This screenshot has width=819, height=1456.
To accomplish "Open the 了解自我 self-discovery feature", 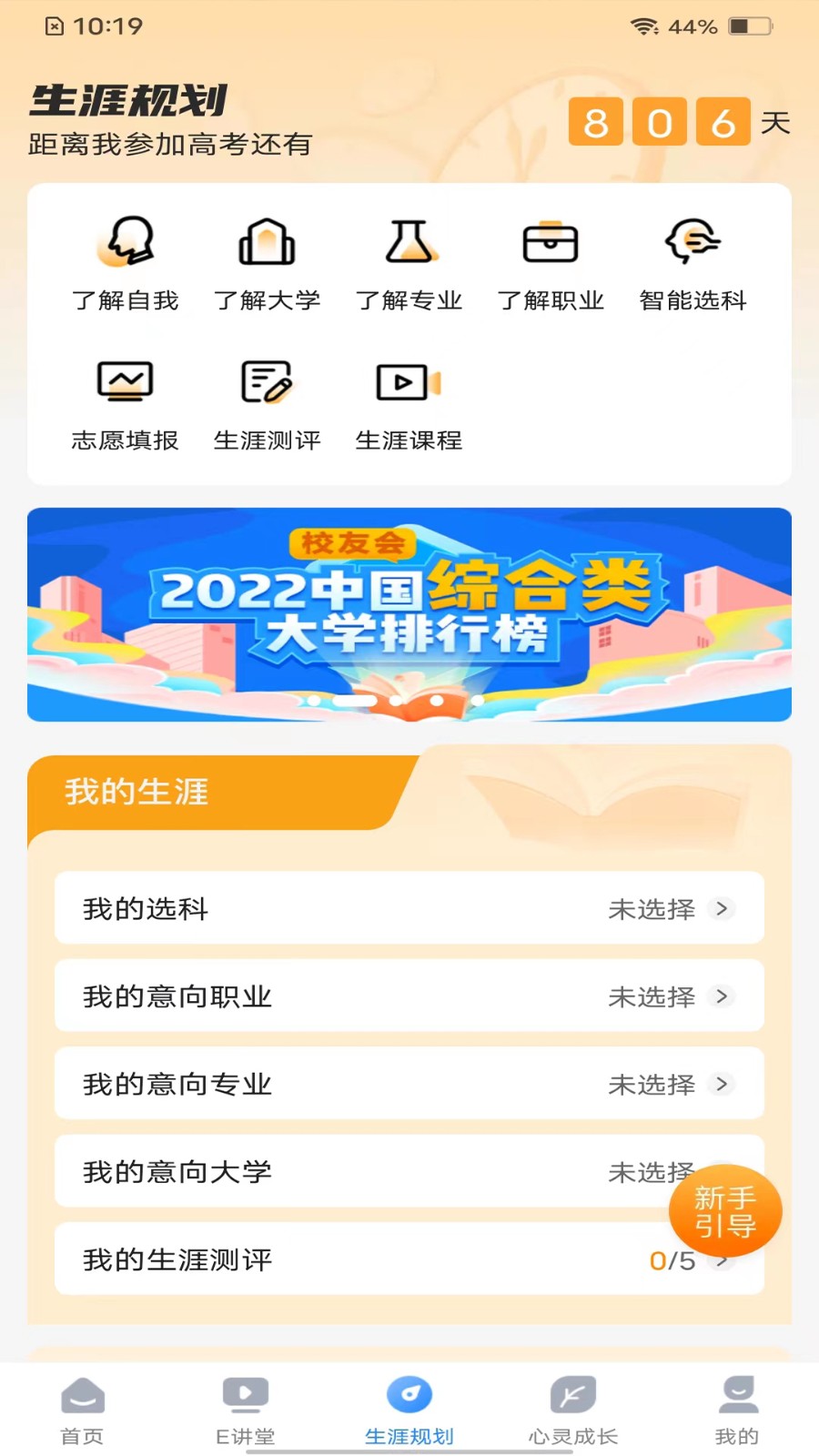I will (x=126, y=261).
